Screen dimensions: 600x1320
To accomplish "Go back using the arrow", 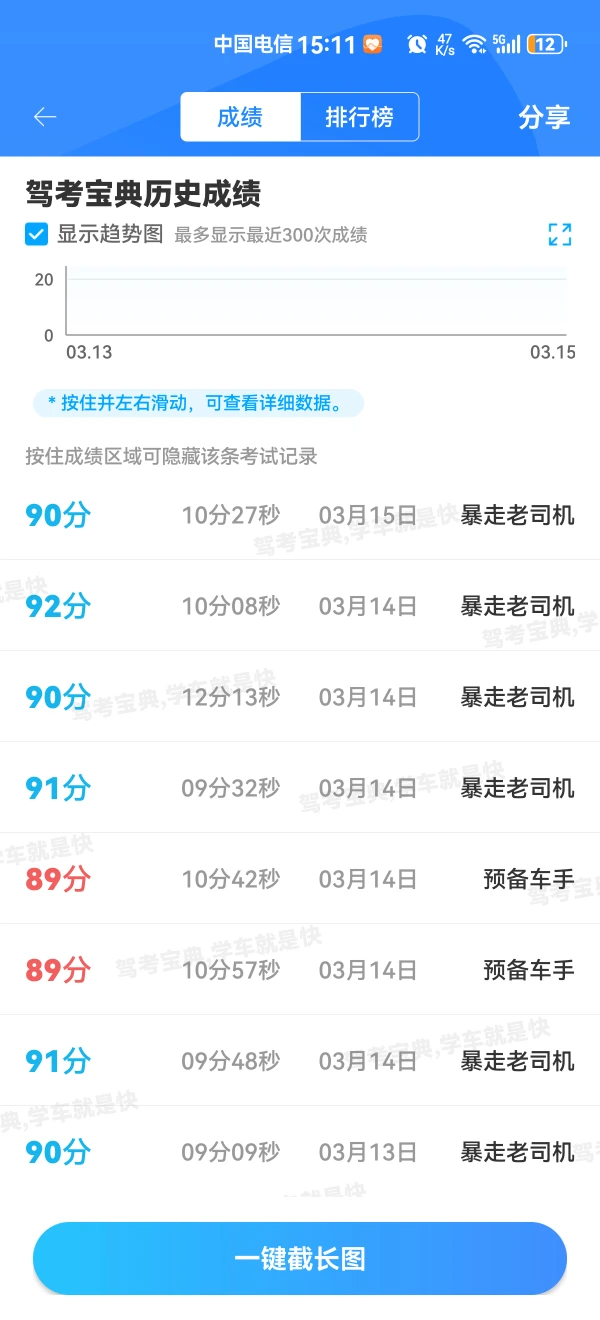I will point(45,117).
